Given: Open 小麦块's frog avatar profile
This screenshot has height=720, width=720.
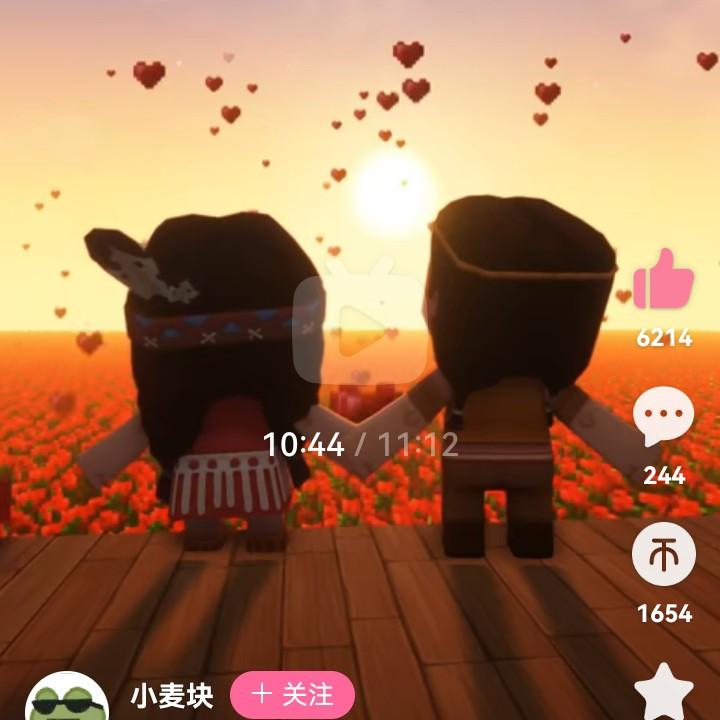Looking at the screenshot, I should [x=67, y=696].
